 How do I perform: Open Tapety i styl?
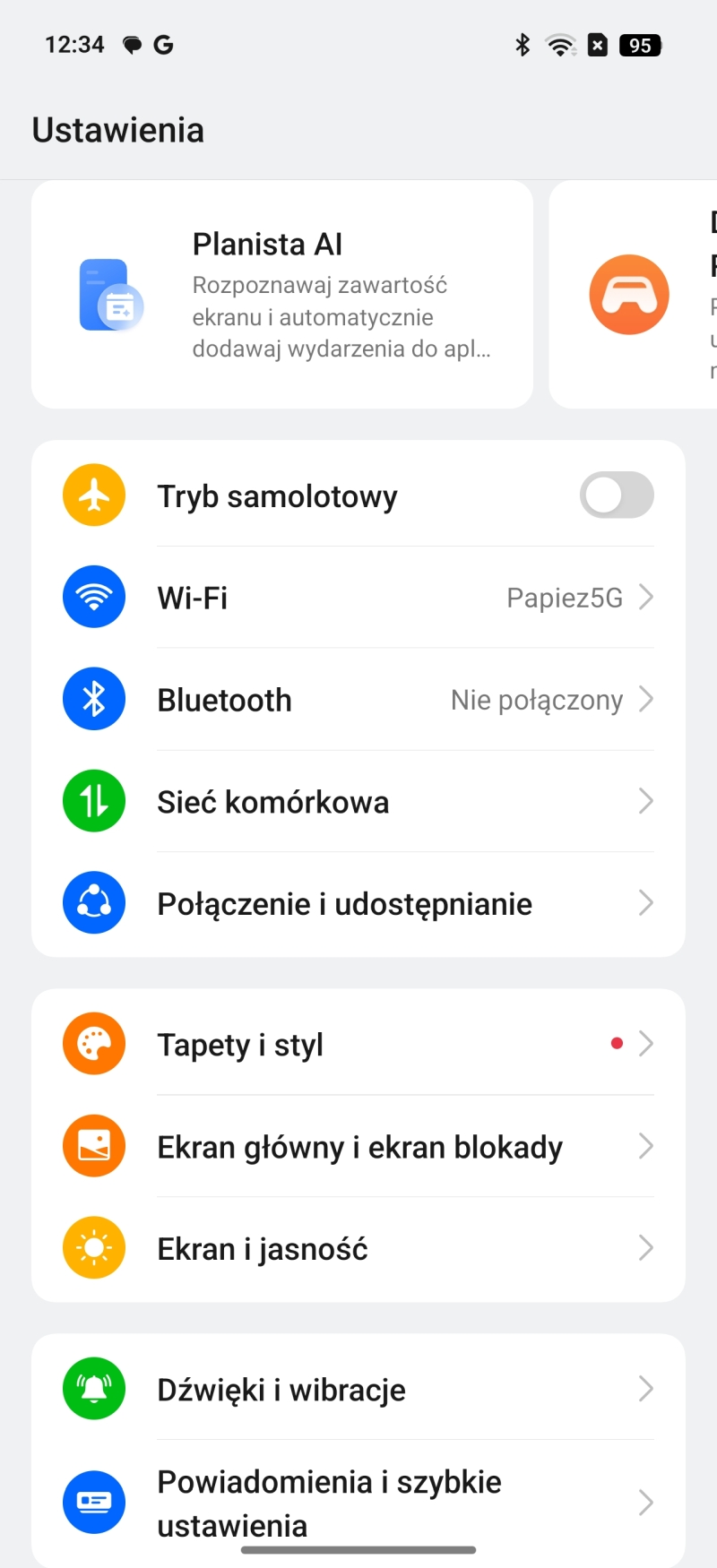coord(358,1045)
